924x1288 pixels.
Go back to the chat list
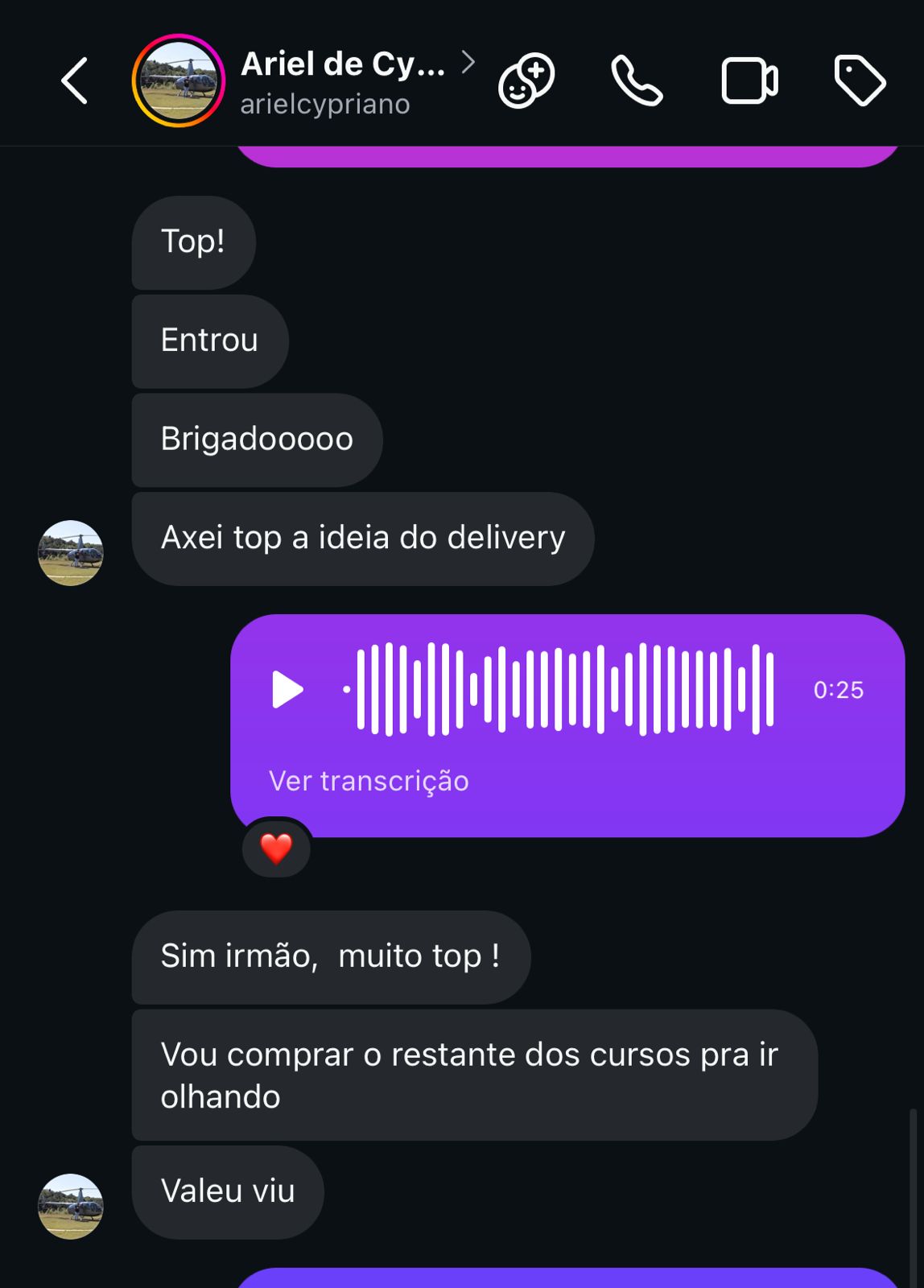(73, 80)
